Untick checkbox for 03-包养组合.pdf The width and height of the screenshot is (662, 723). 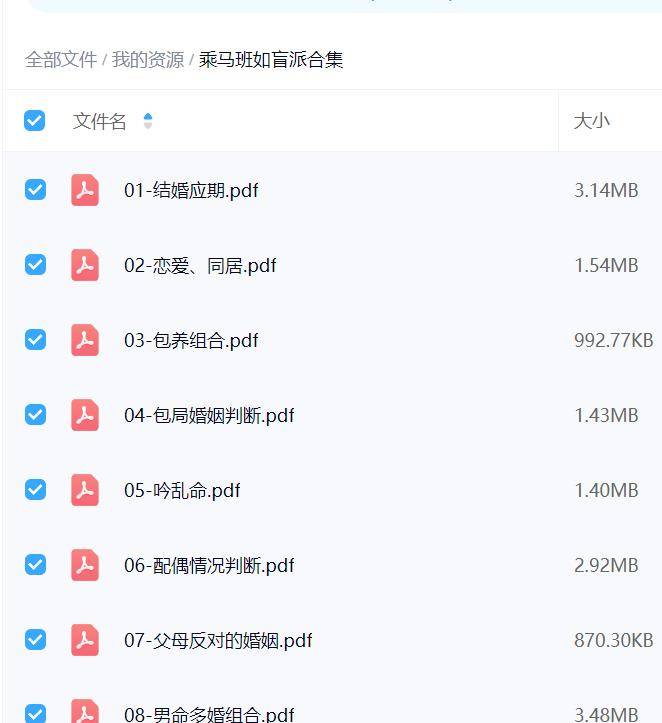tap(35, 340)
